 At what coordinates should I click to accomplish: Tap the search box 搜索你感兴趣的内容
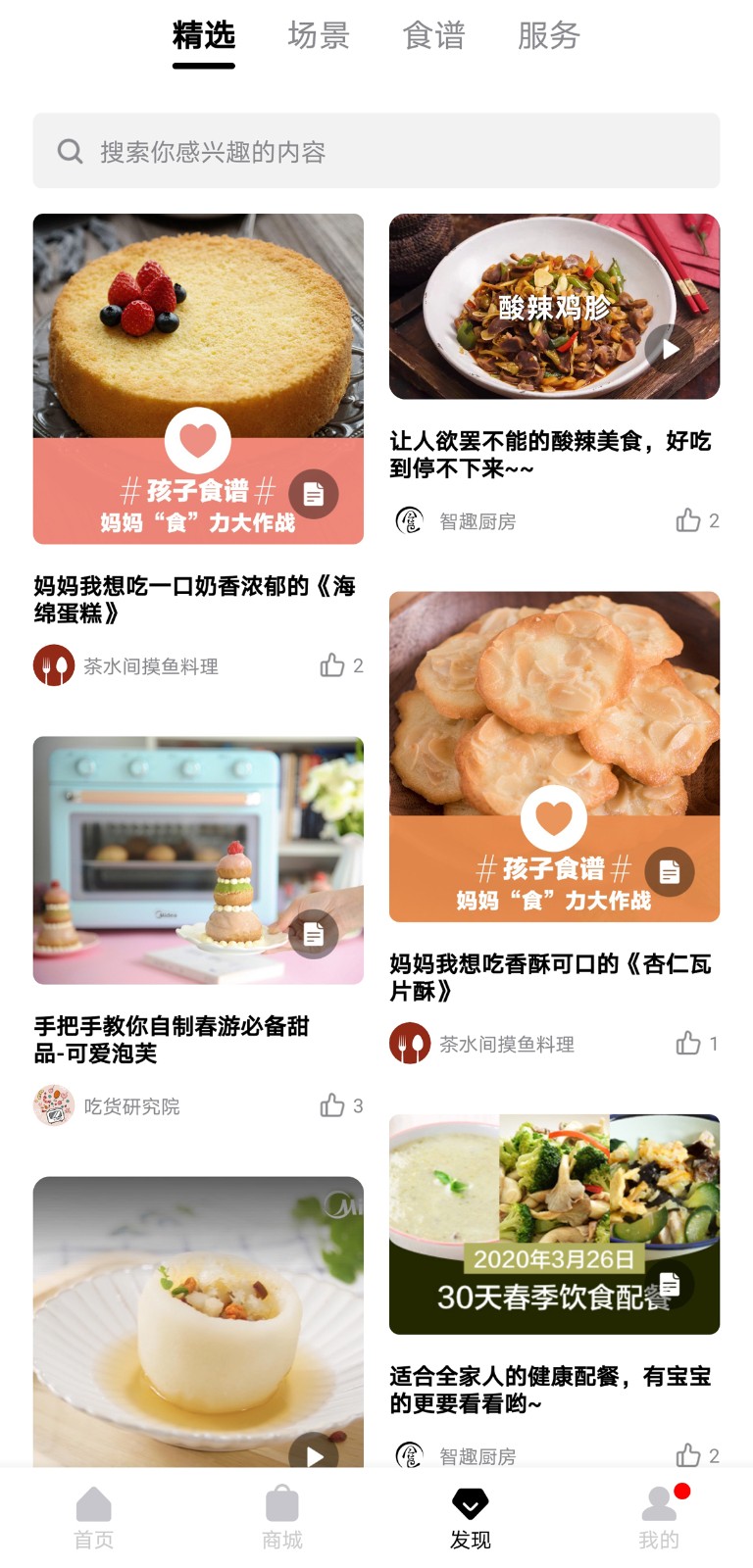click(x=376, y=151)
